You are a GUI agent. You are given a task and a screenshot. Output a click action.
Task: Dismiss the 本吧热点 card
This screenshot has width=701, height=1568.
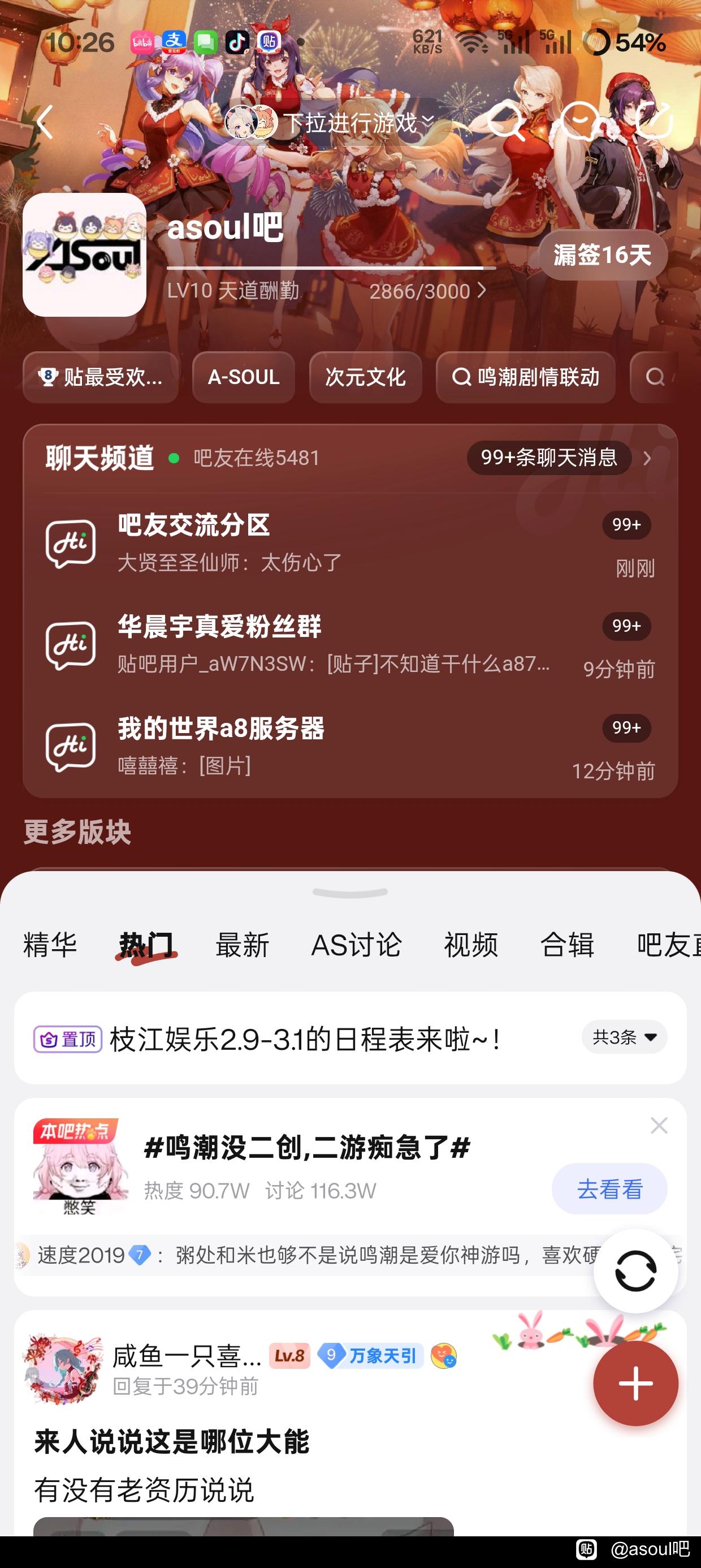(659, 1126)
